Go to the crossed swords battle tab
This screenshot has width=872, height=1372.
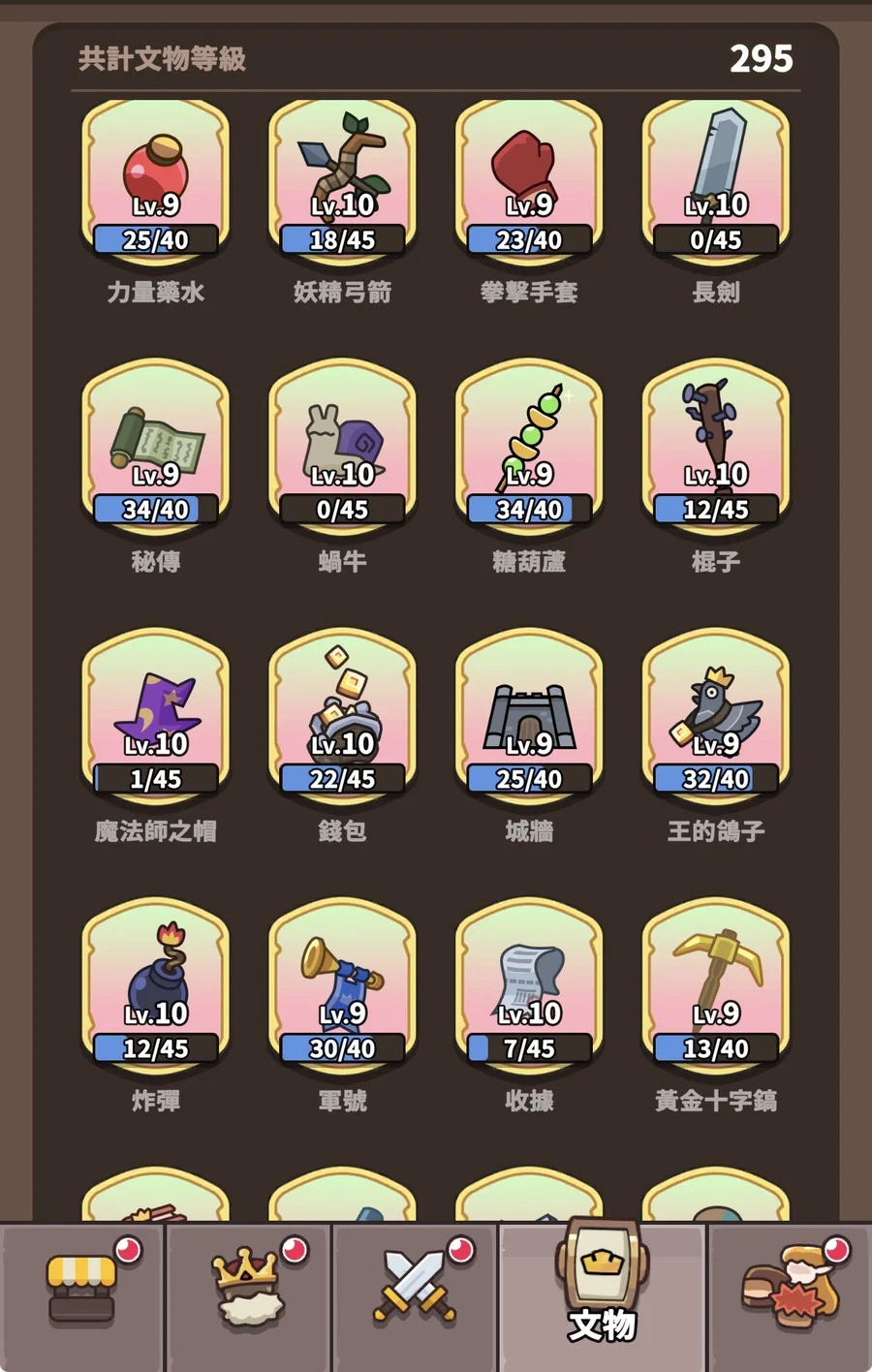[x=416, y=1296]
